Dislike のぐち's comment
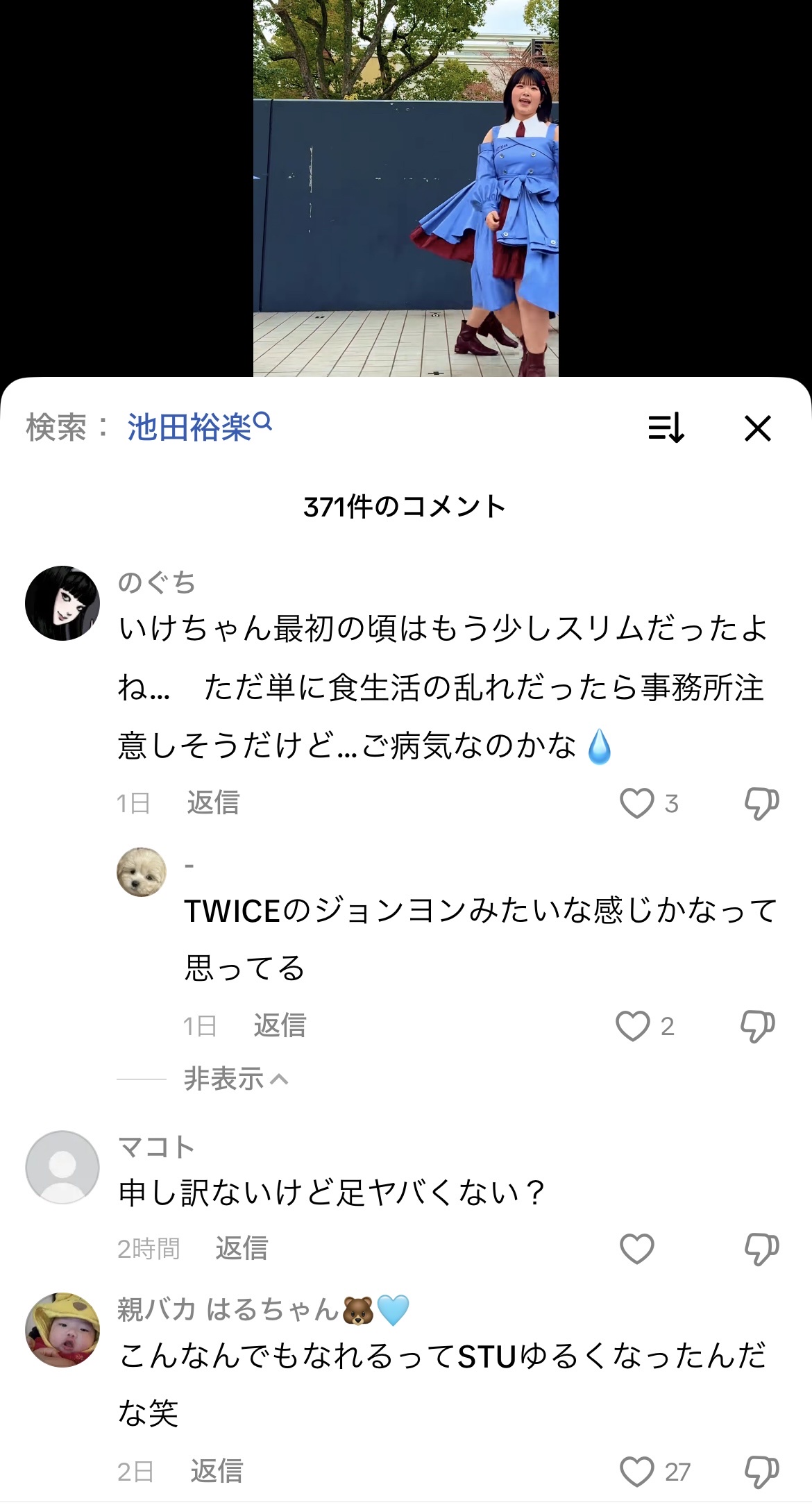812x1505 pixels. coord(761,803)
